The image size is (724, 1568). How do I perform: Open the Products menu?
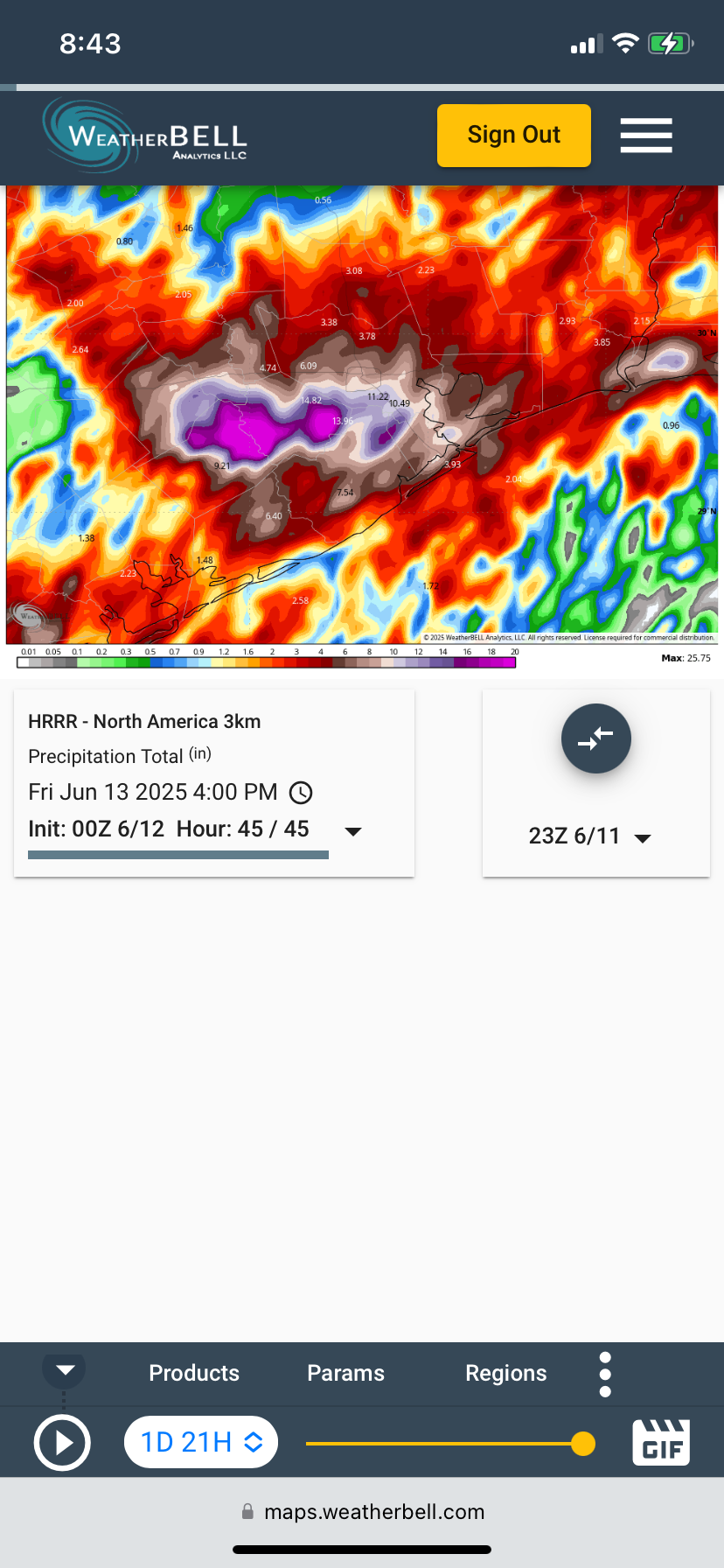tap(194, 1373)
